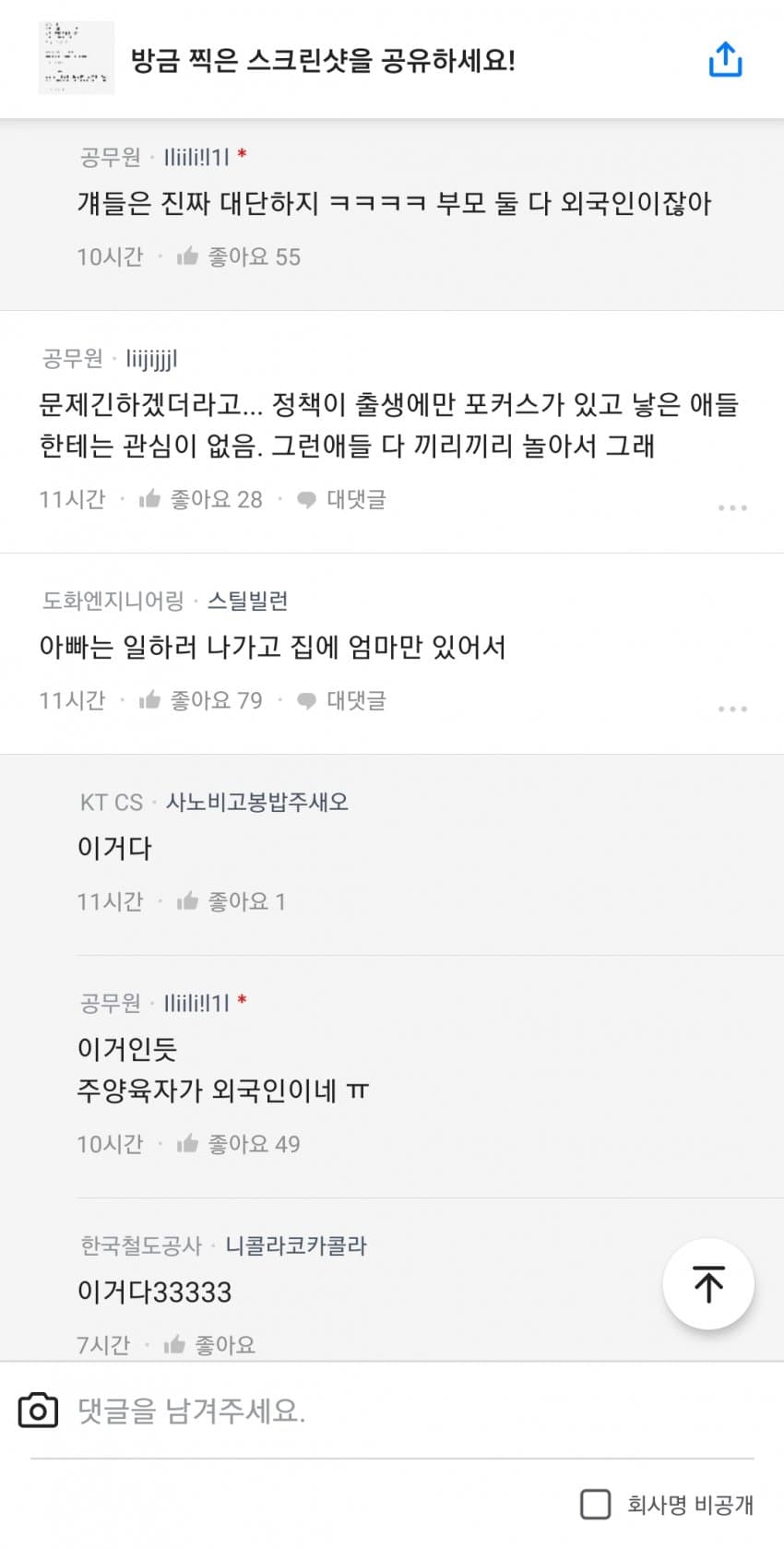Check the 회사명 비공개 box
The image size is (784, 1549).
(596, 1505)
